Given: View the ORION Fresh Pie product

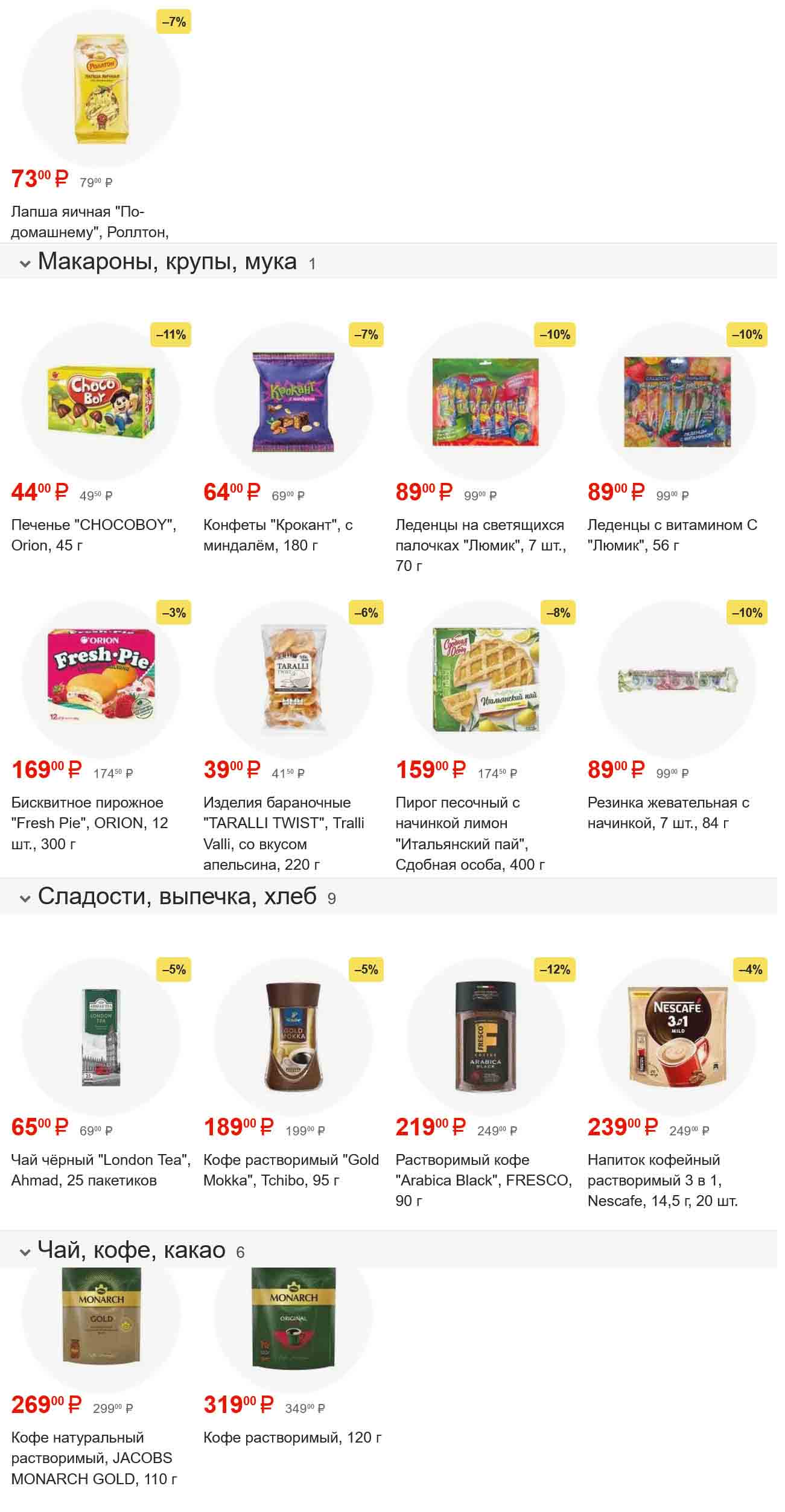Looking at the screenshot, I should click(x=101, y=680).
